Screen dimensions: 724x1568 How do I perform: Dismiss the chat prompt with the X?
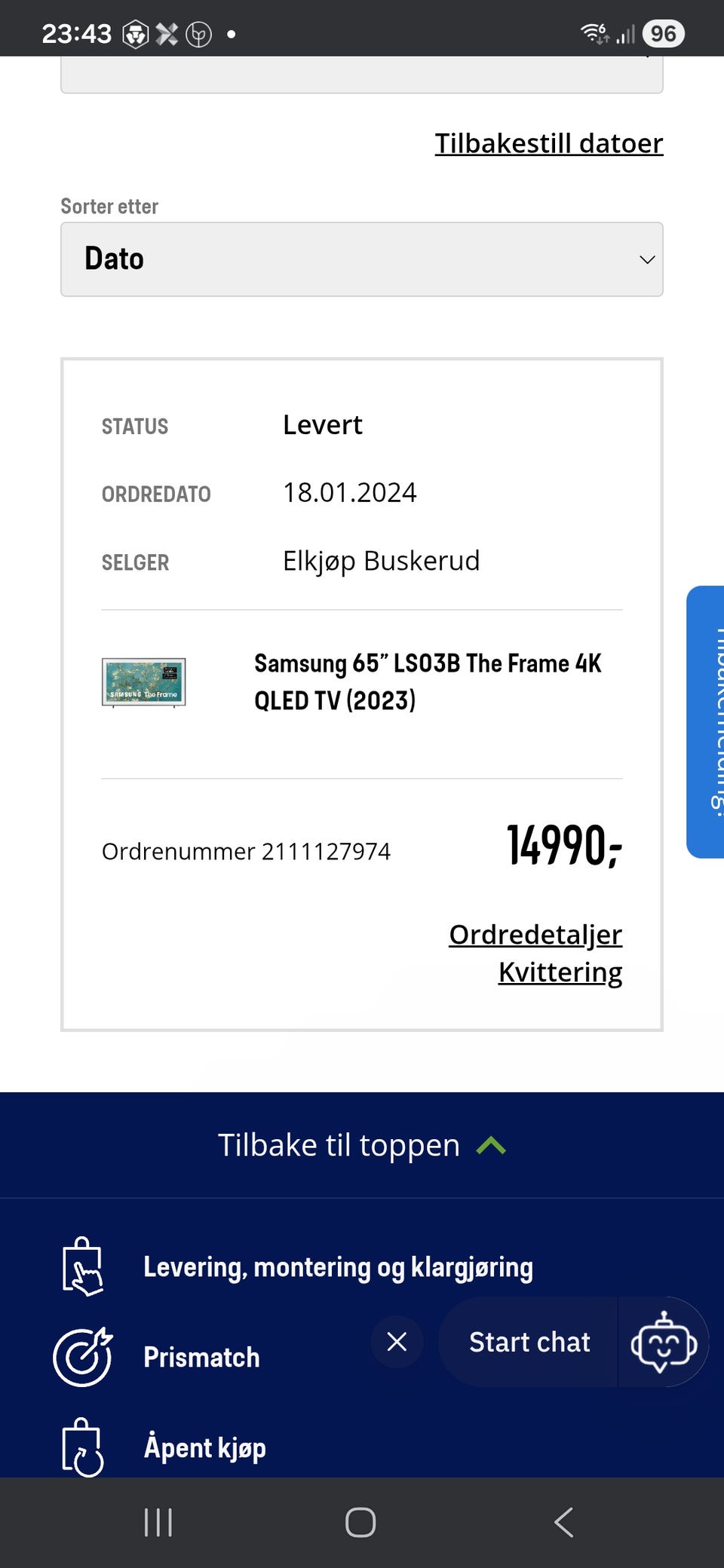click(396, 1343)
